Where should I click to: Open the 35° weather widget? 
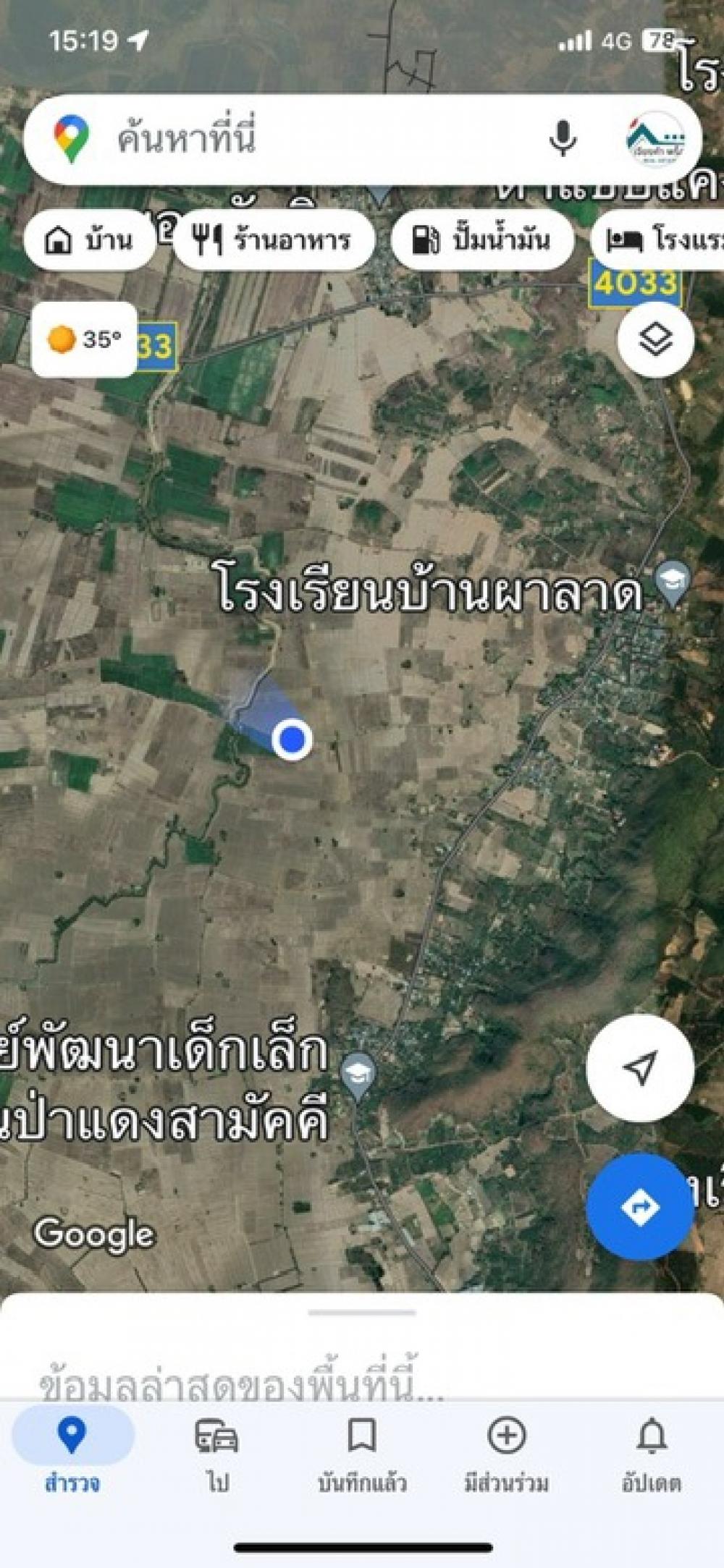(84, 339)
